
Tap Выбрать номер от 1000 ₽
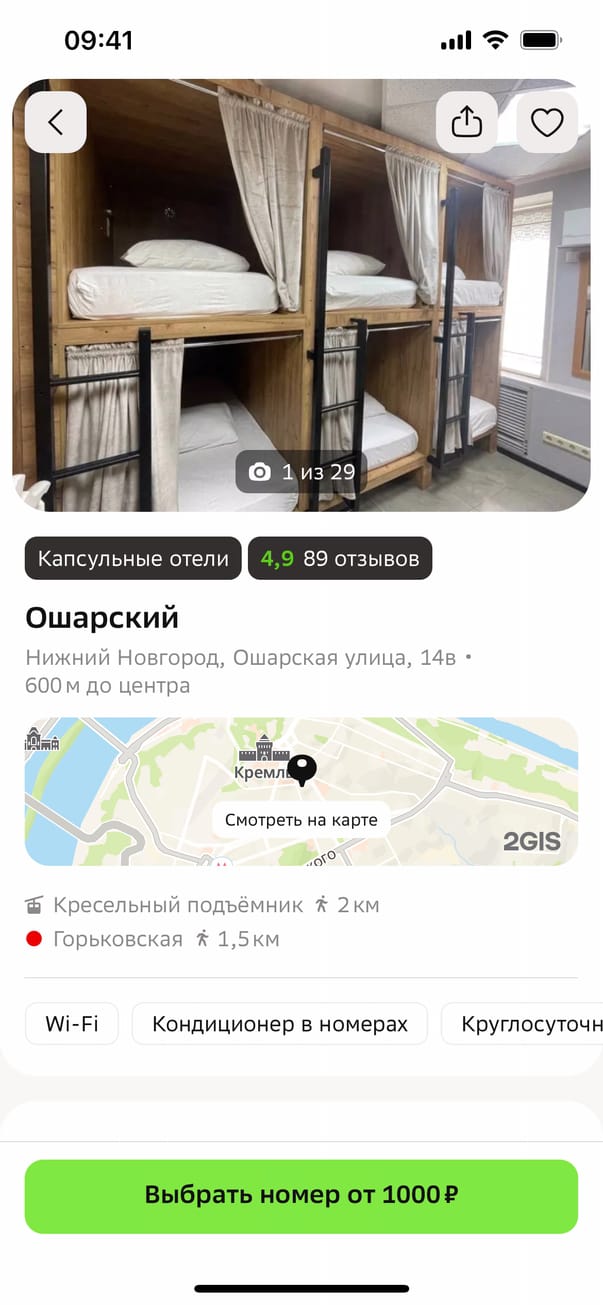301,1196
